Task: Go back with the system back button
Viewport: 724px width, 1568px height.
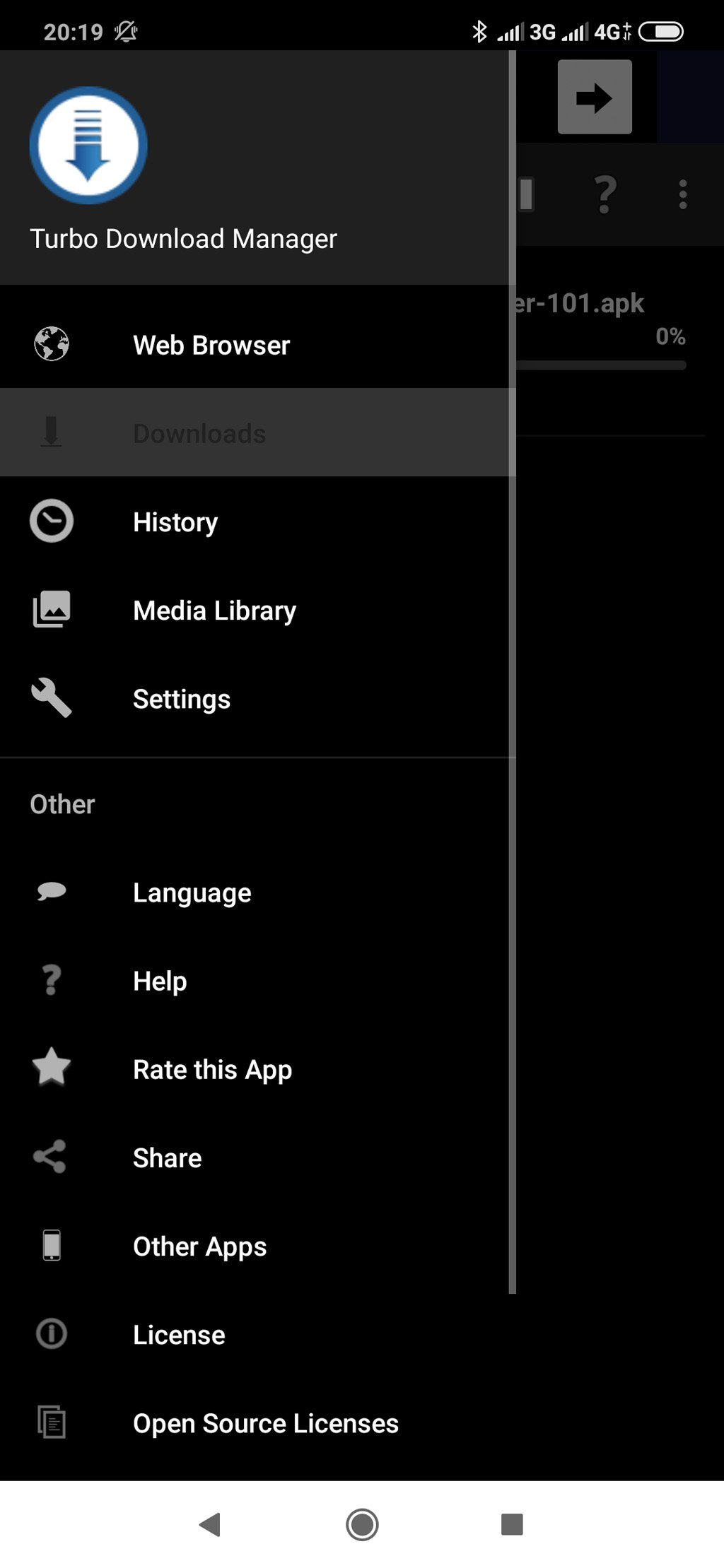Action: coord(211,1524)
